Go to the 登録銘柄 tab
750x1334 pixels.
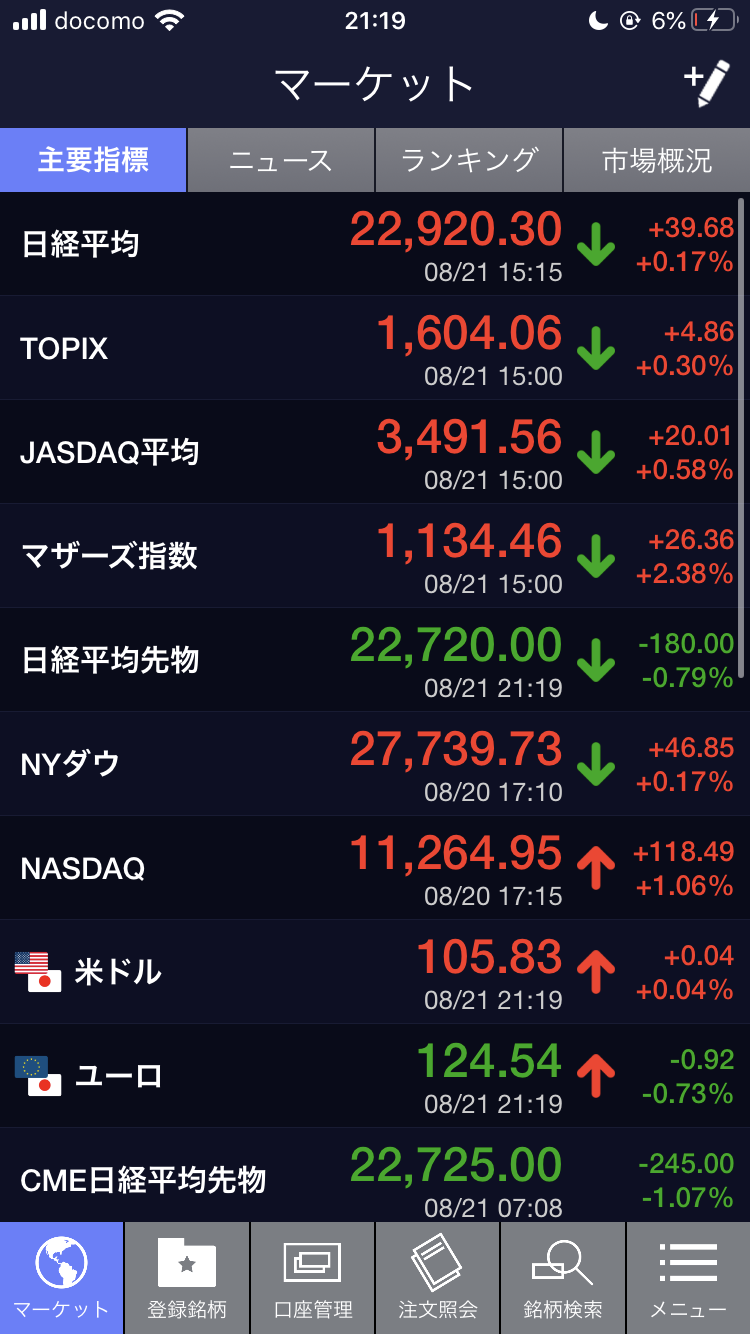[187, 1278]
